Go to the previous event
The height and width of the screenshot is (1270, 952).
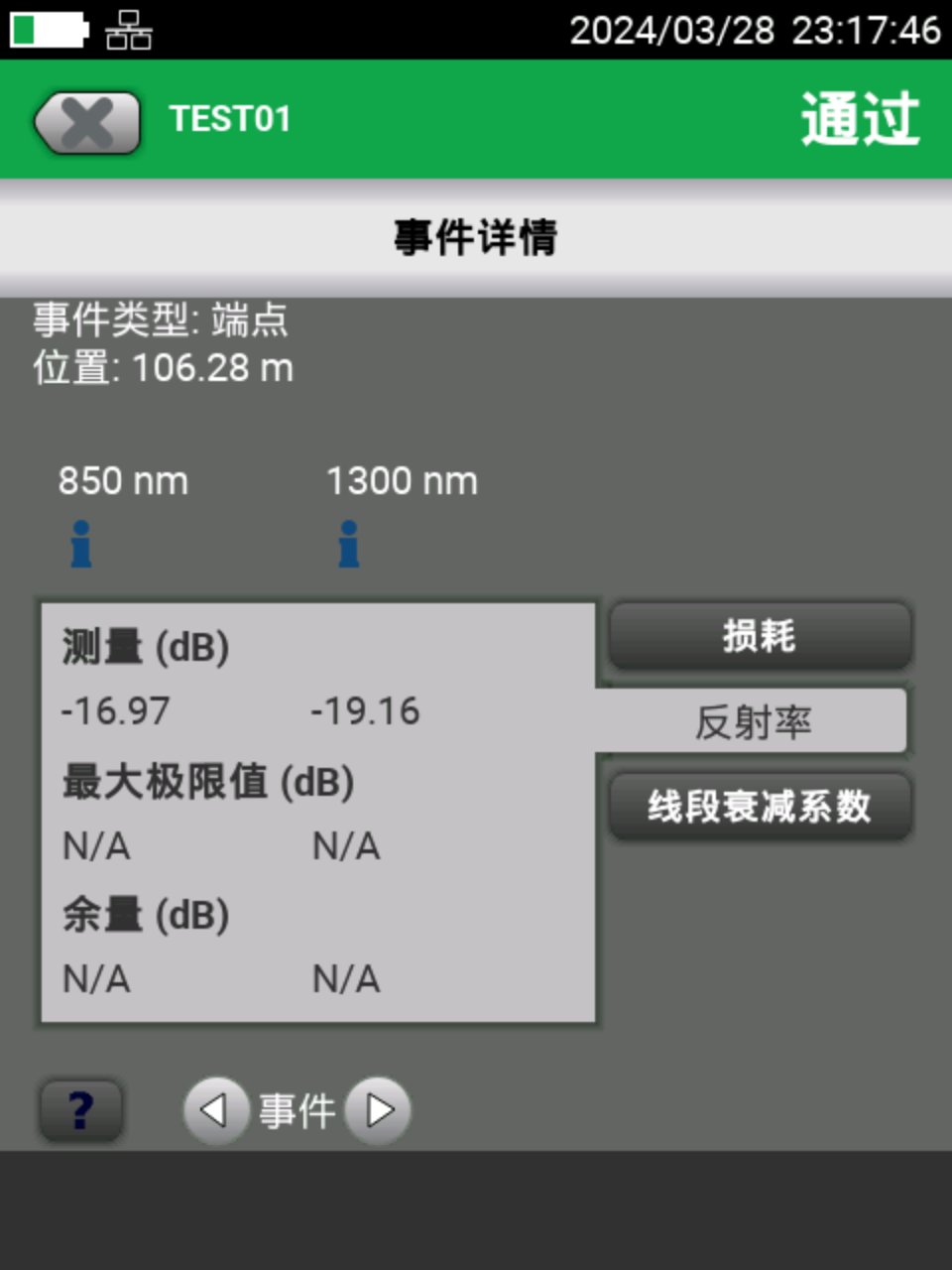point(214,1110)
